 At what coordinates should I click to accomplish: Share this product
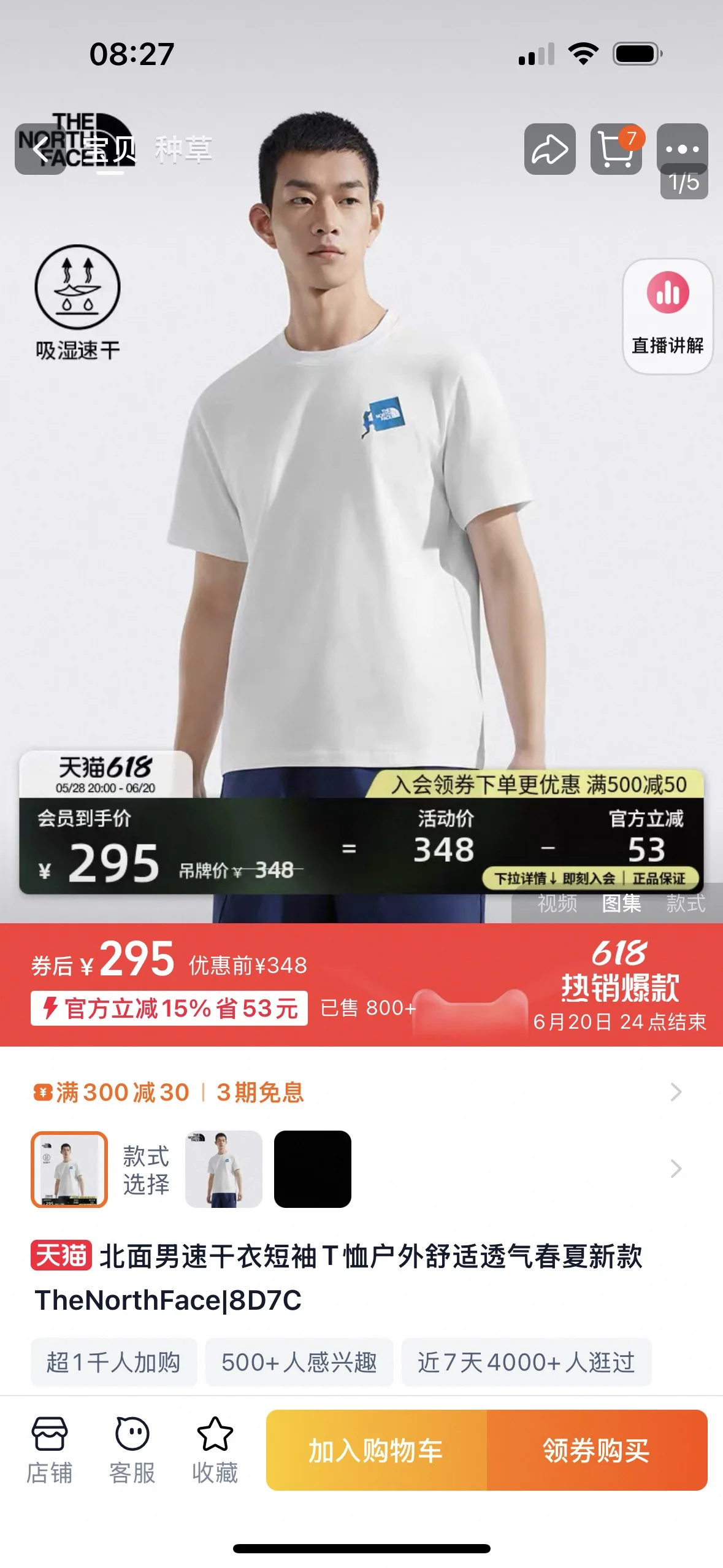(x=549, y=149)
